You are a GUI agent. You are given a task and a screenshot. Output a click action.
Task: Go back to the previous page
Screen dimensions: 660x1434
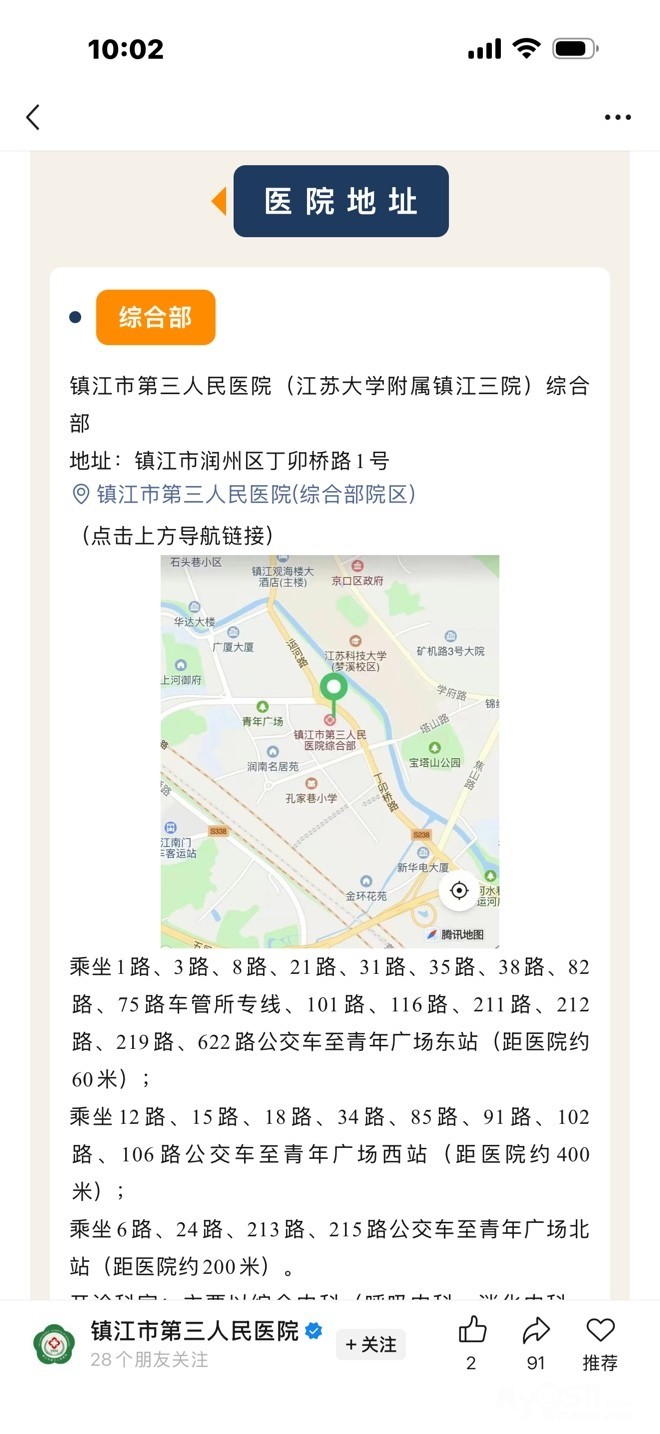(x=33, y=117)
